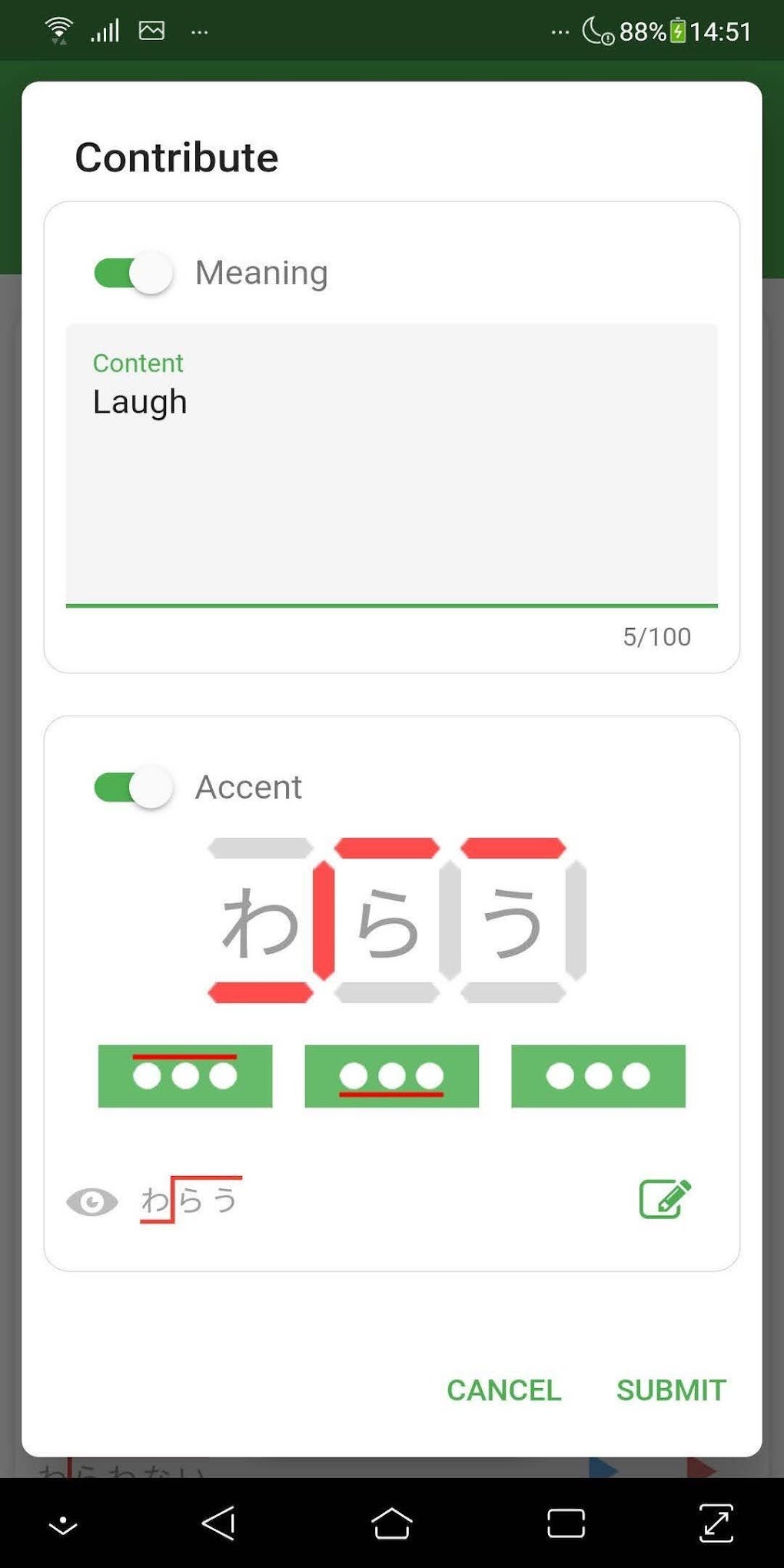Open the accent edit pencil icon
The image size is (784, 1568).
tap(666, 1199)
